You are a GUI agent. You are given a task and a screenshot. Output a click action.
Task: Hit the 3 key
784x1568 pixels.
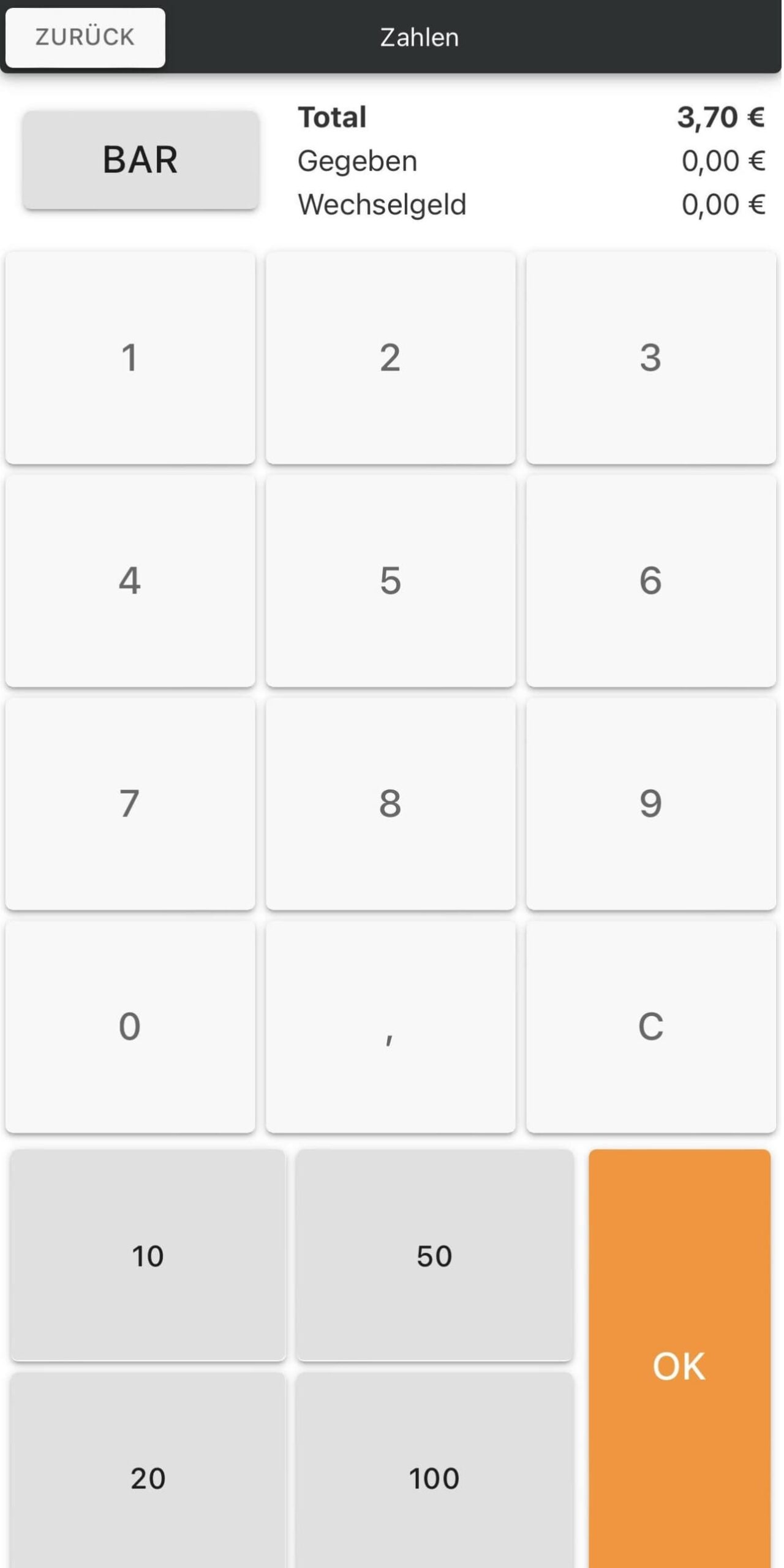[650, 358]
